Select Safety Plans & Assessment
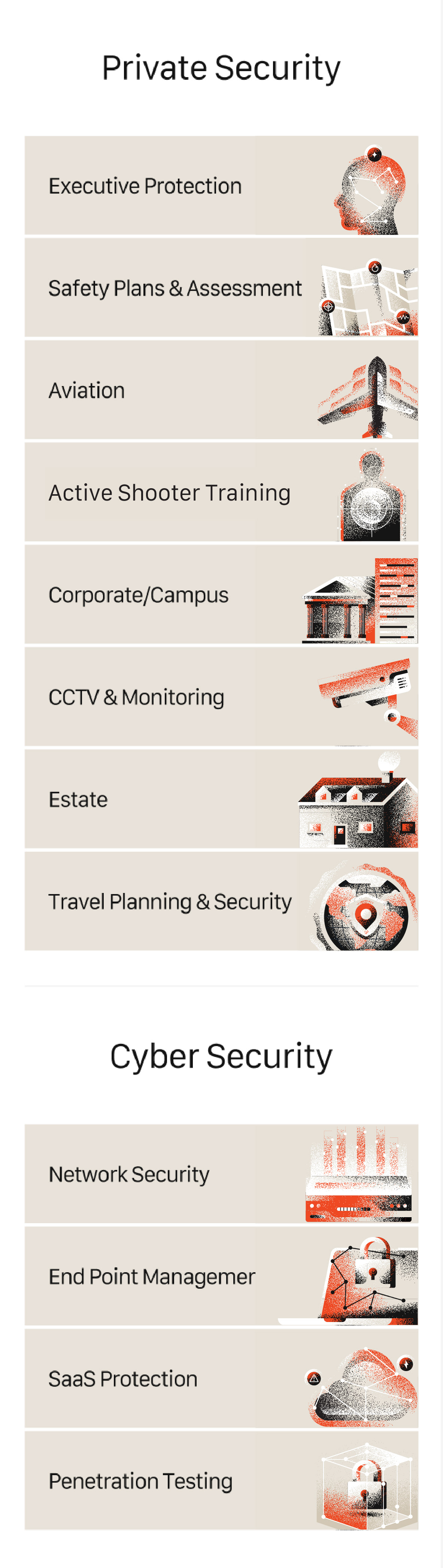Viewport: 443px width, 1568px height. coord(221,288)
